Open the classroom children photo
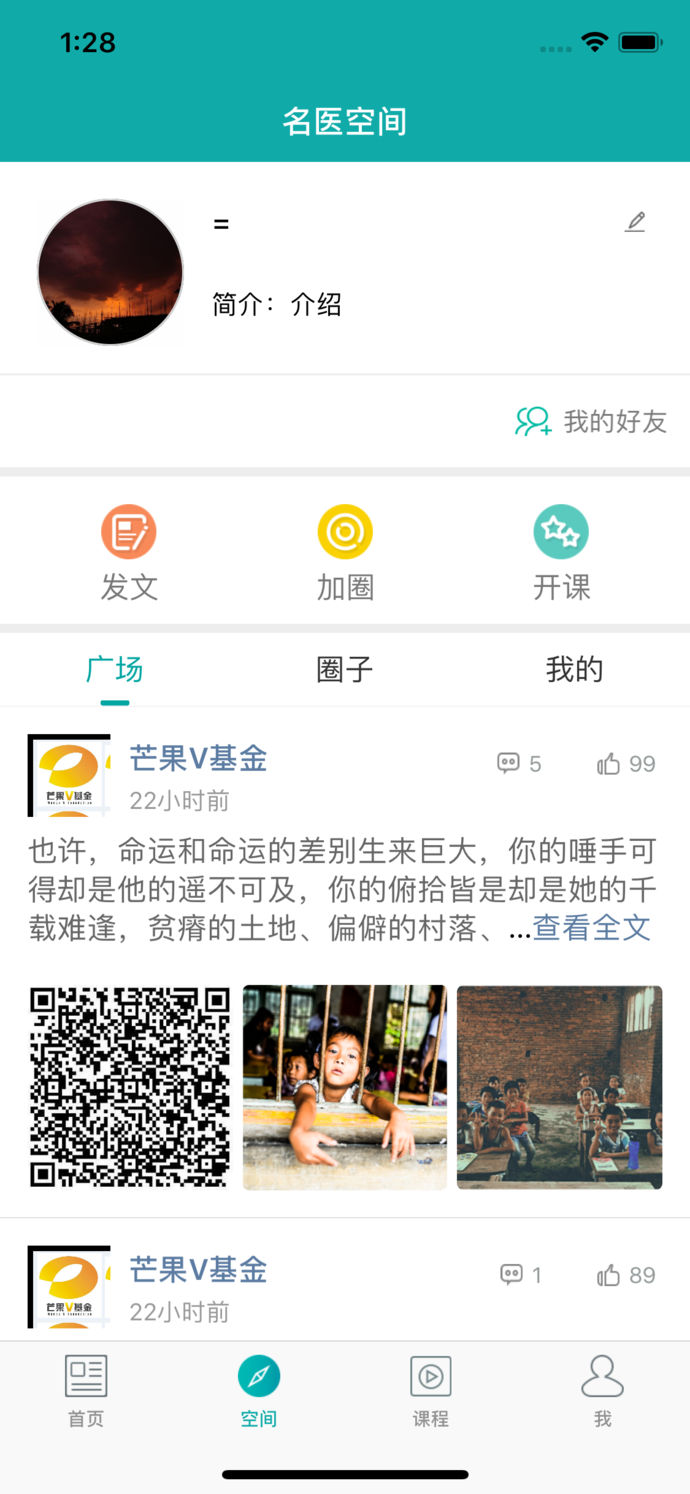This screenshot has width=690, height=1494. tap(559, 1087)
